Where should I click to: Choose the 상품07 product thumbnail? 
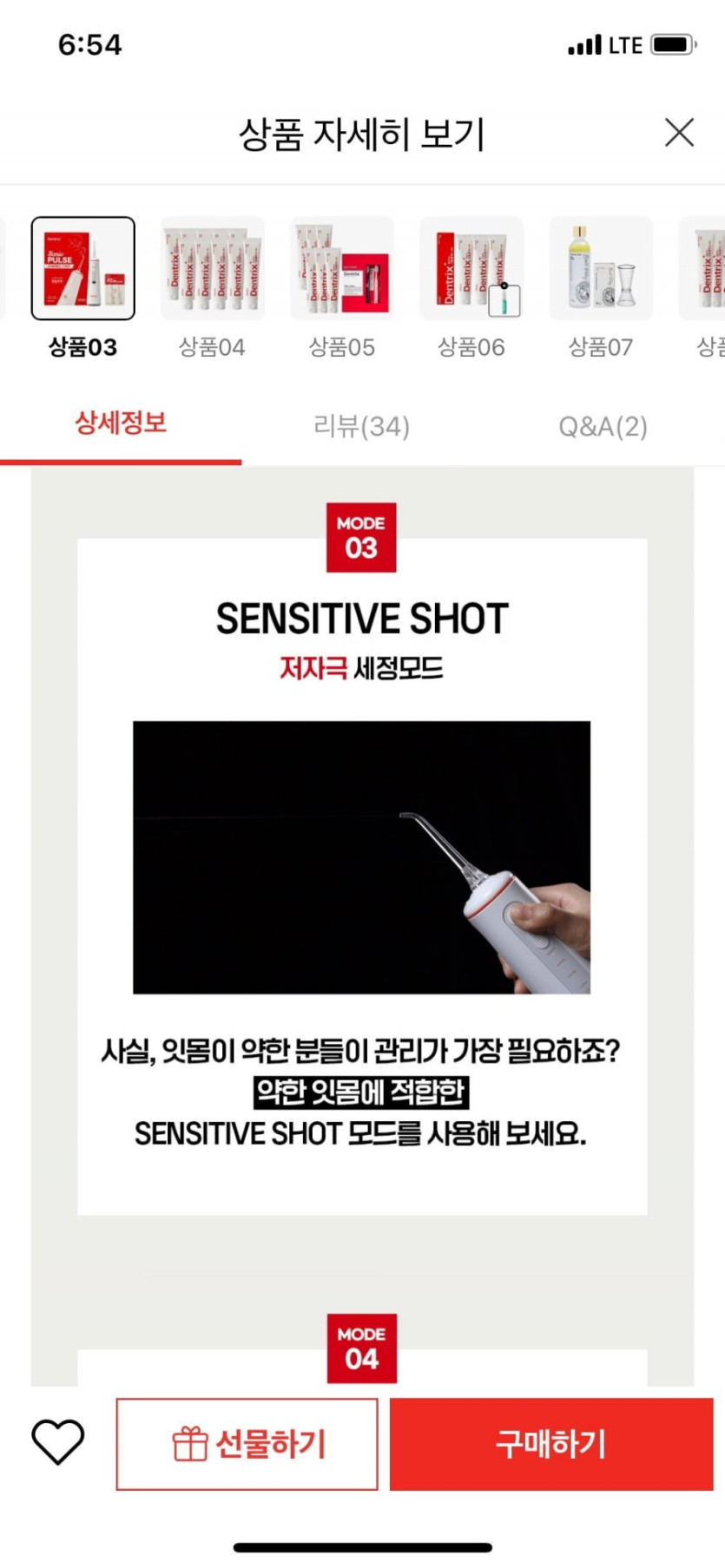point(601,268)
